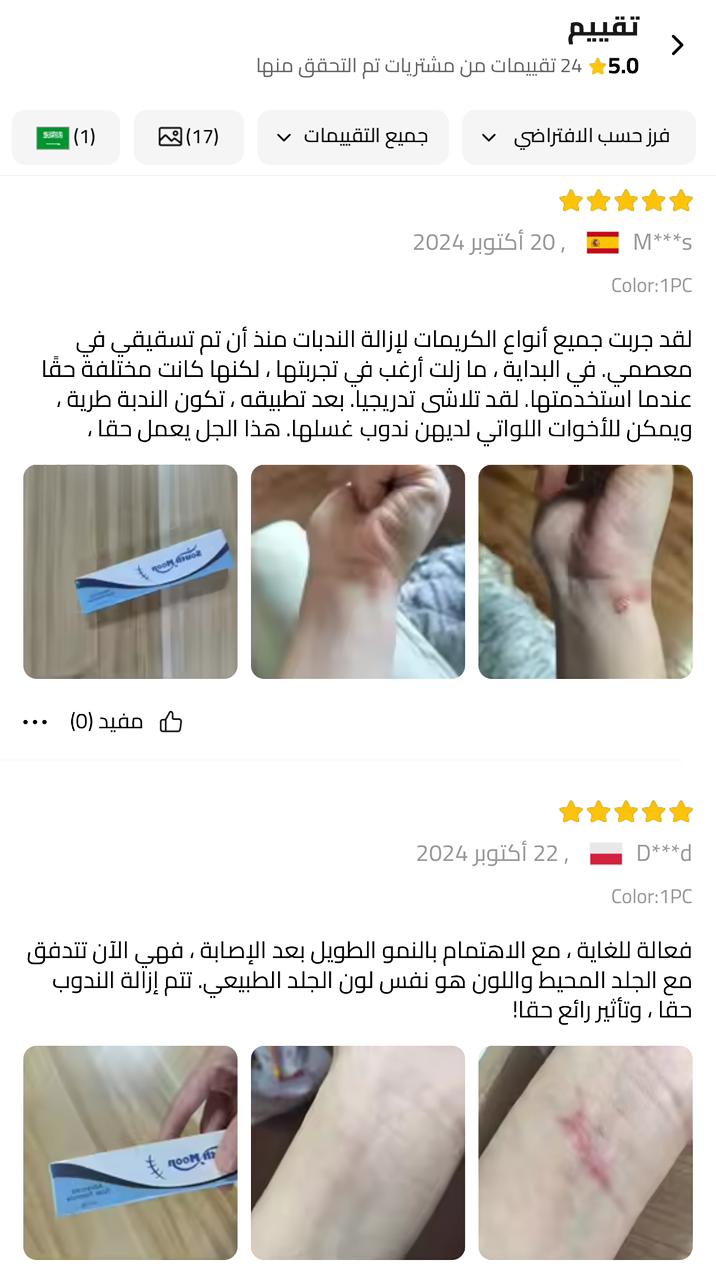Open more options for M***s's review
Screen dimensions: 716x1280
35,722
